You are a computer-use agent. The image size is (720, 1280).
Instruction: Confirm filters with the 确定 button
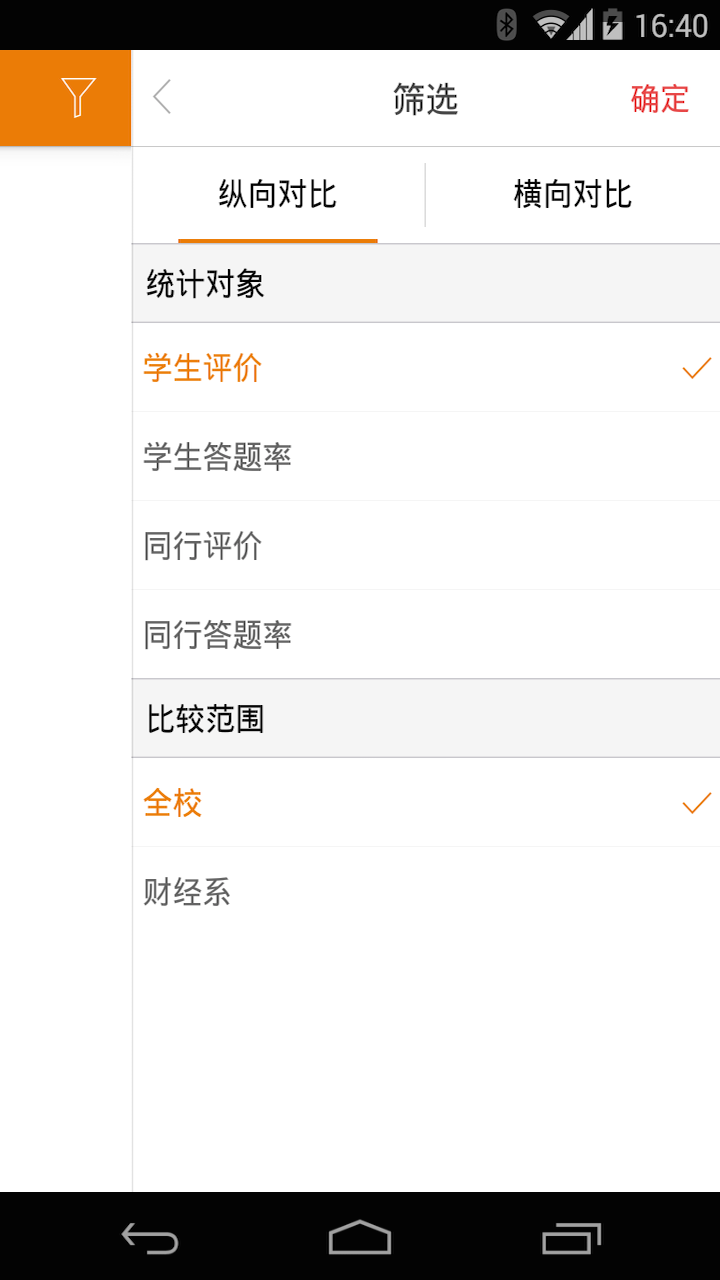click(659, 98)
